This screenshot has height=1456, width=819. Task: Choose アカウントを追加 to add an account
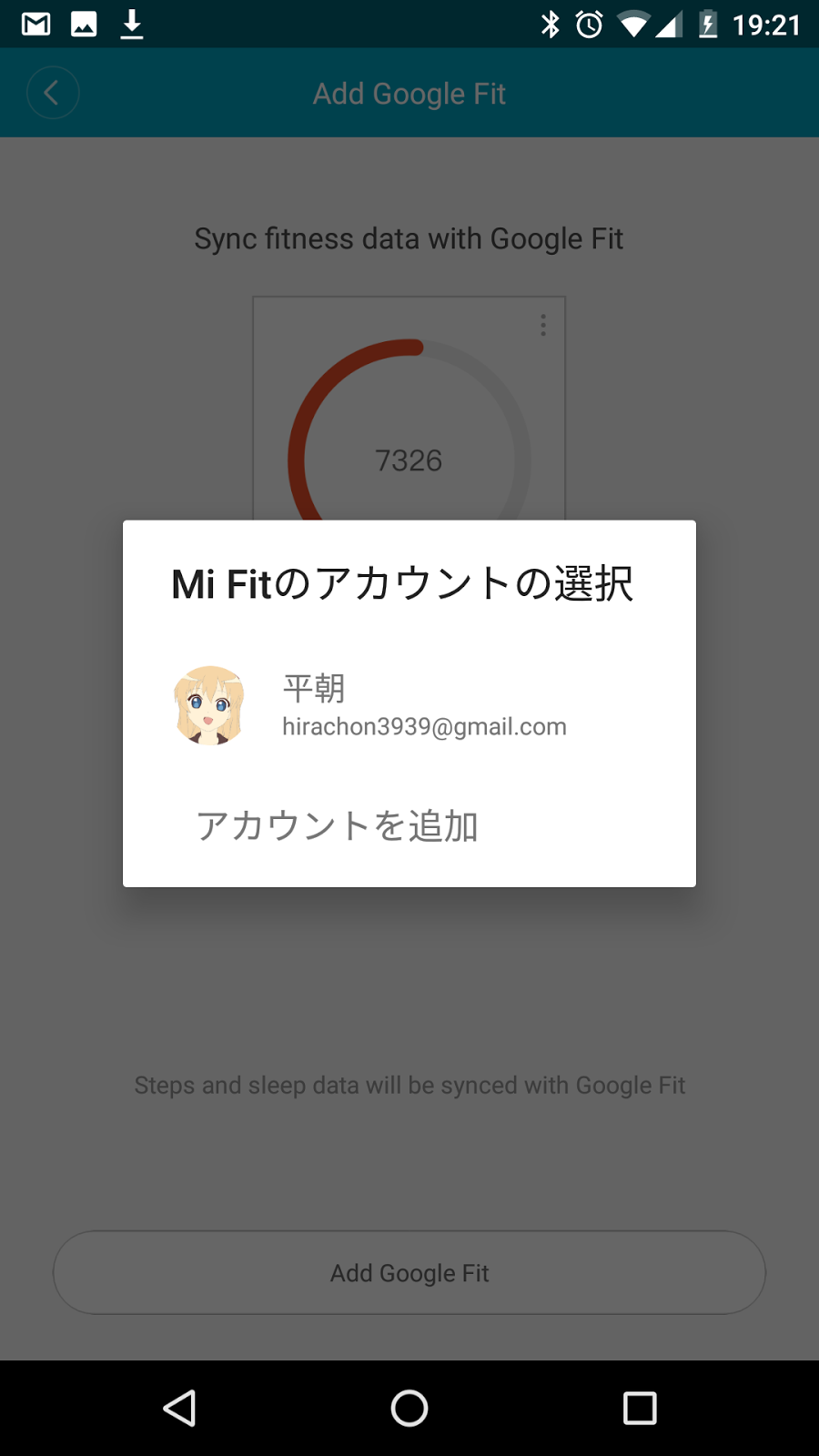pyautogui.click(x=338, y=825)
